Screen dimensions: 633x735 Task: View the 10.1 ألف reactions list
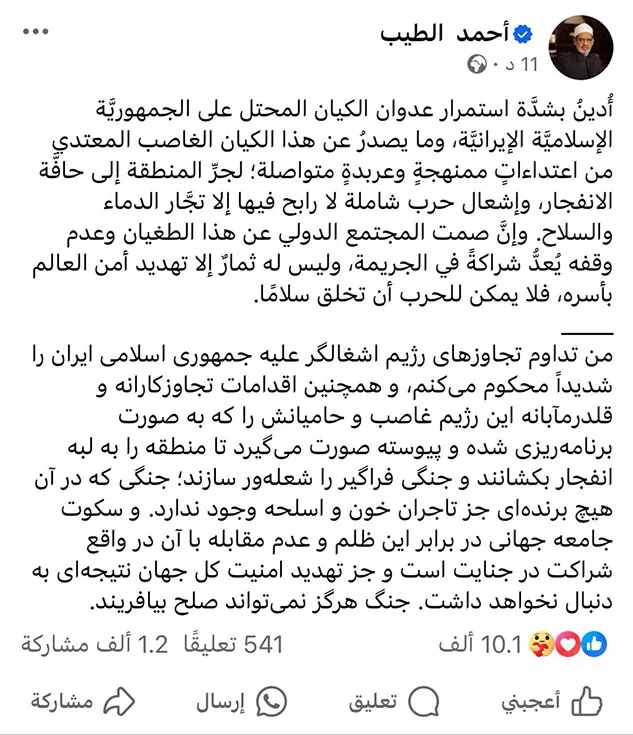coord(538,645)
